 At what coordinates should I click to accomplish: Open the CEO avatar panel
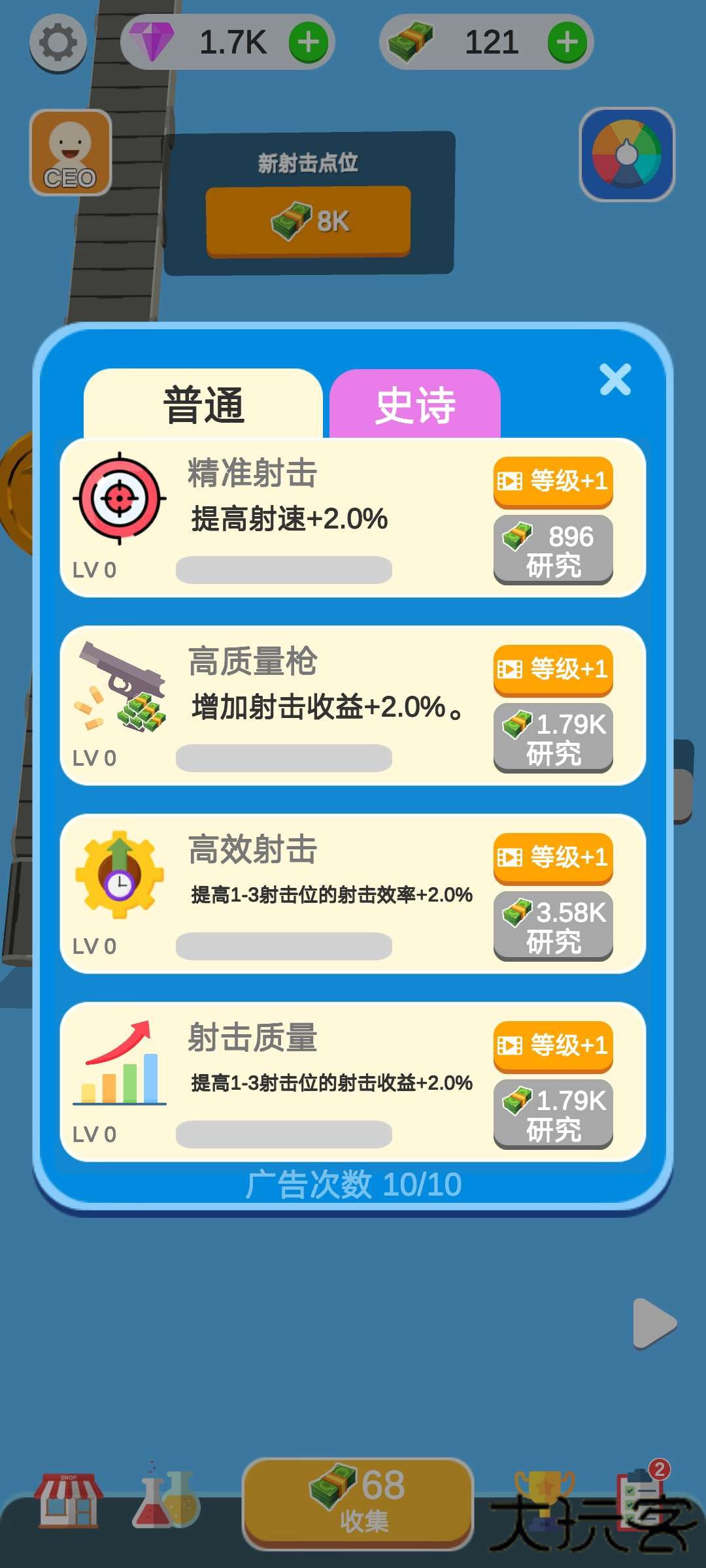(70, 152)
